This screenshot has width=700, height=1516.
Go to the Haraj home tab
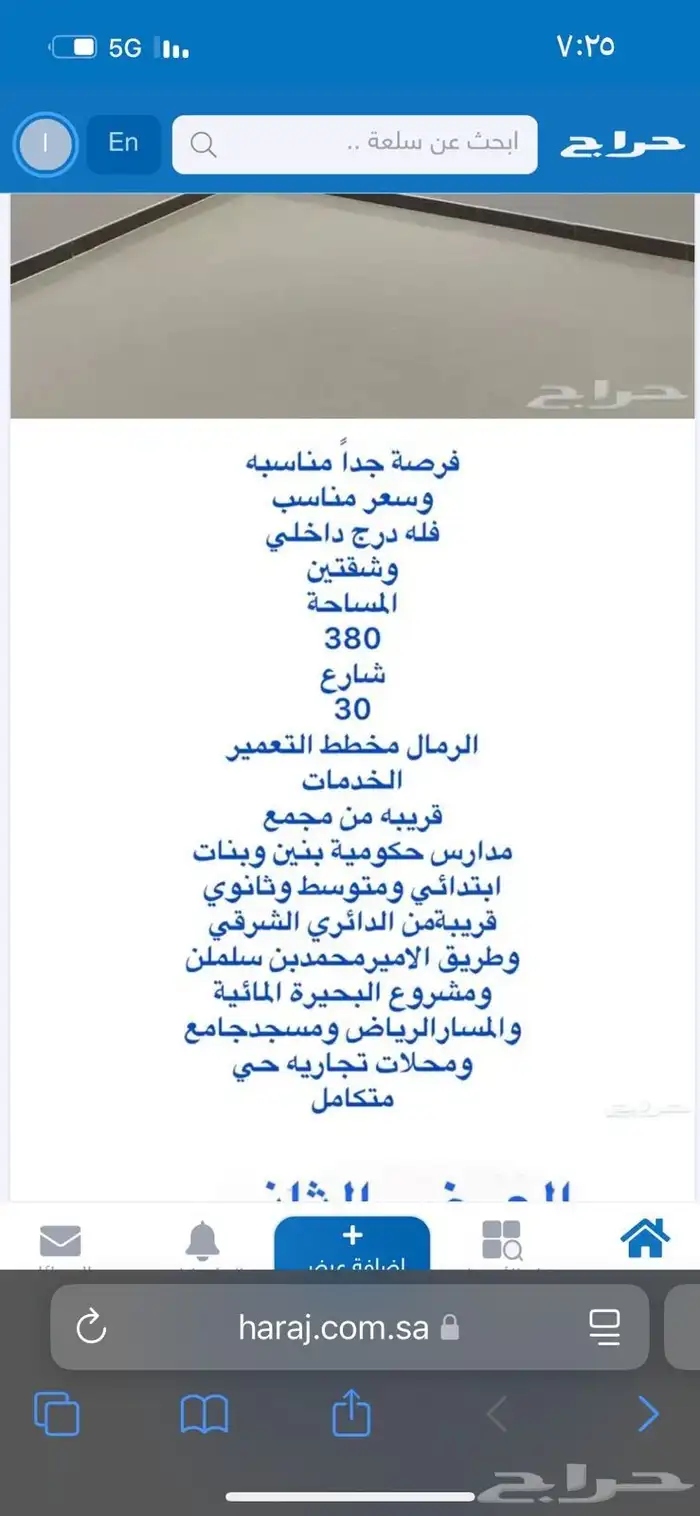(645, 1238)
